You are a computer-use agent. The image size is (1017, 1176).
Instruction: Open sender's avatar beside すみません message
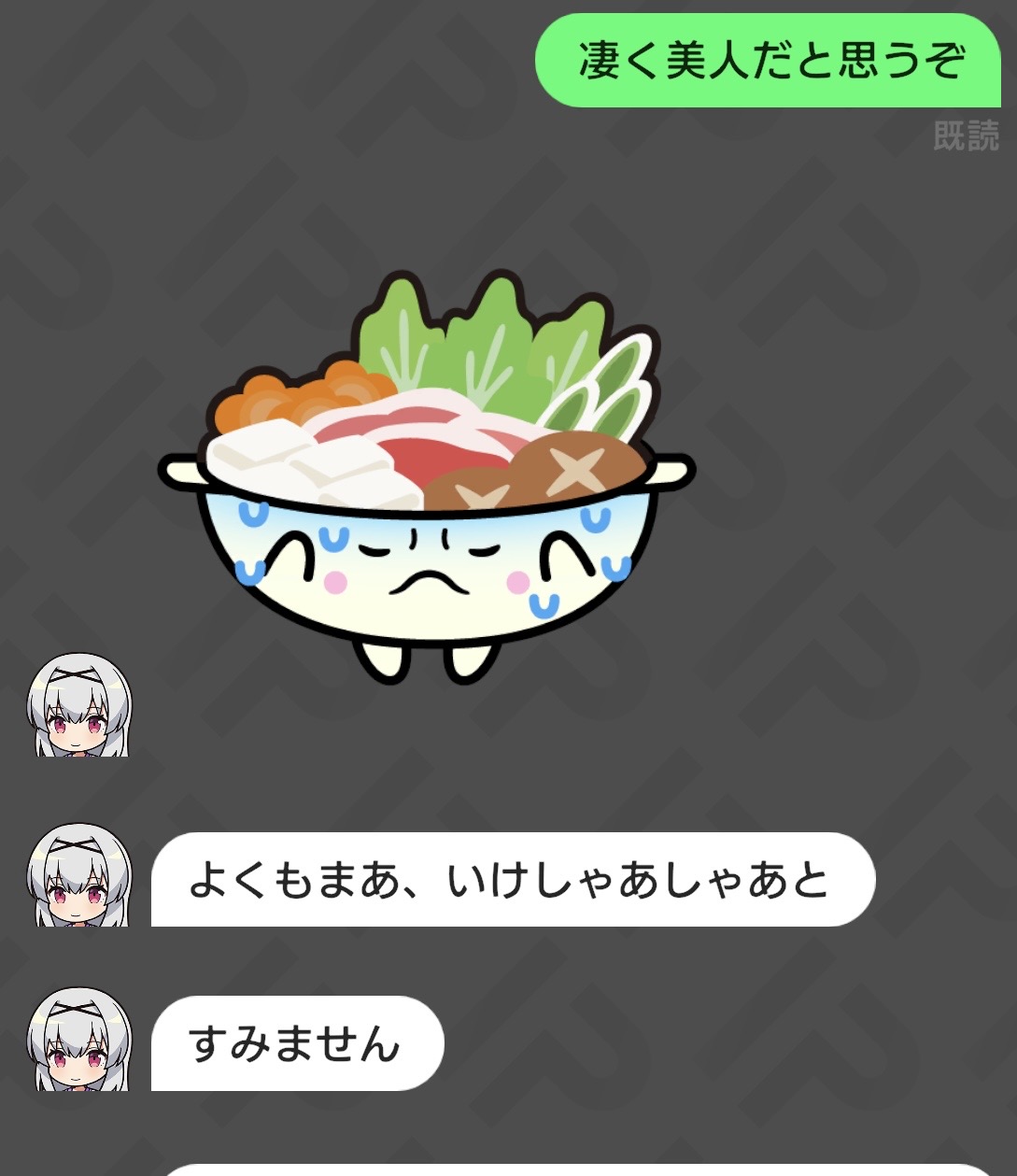(78, 1040)
